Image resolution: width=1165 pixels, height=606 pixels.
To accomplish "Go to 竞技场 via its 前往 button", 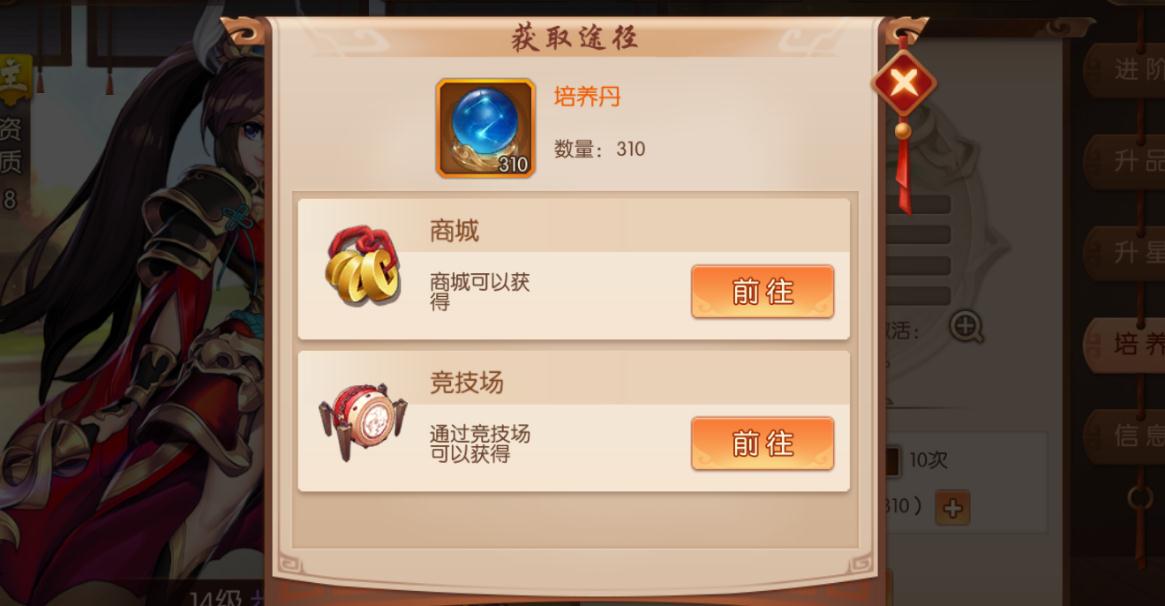I will point(762,444).
